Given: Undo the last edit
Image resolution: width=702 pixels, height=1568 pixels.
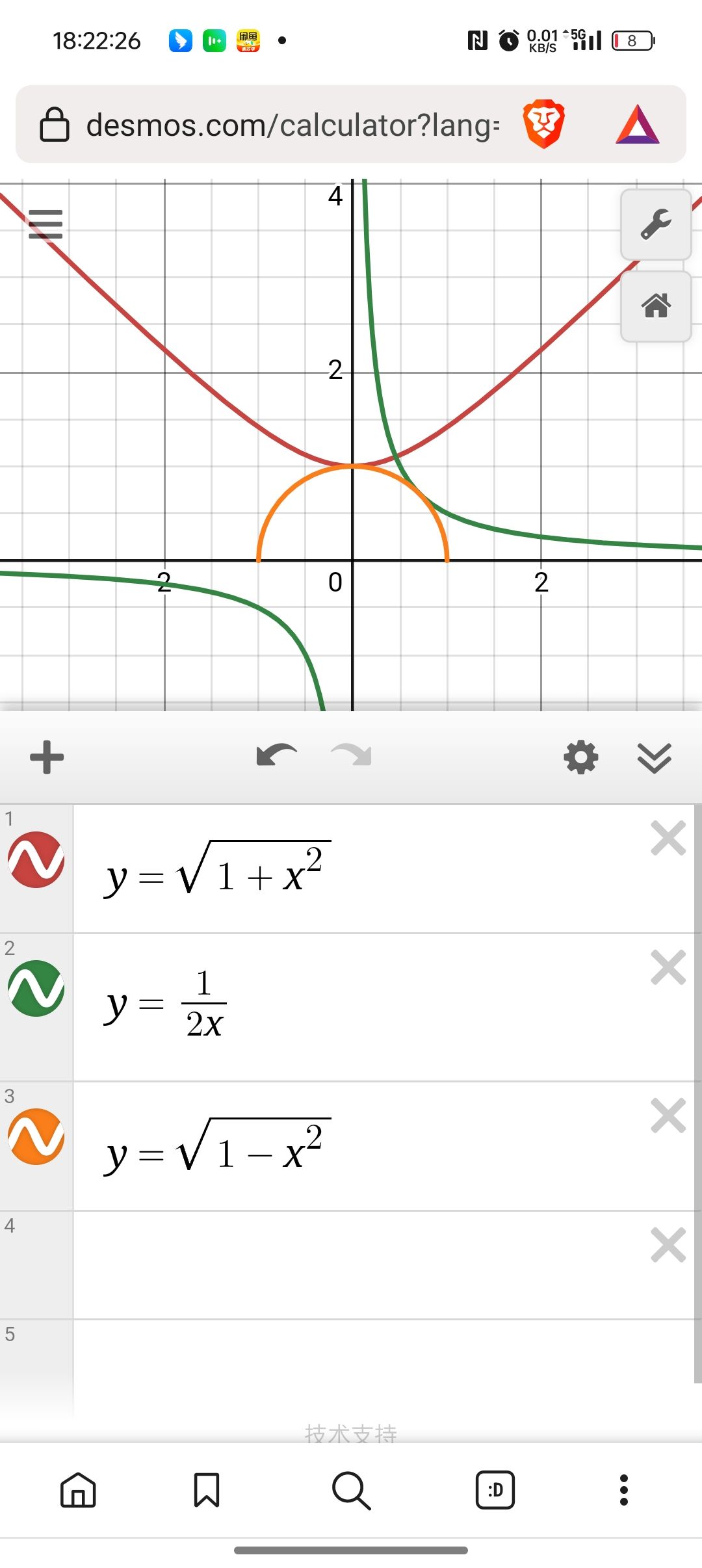Looking at the screenshot, I should [x=276, y=756].
